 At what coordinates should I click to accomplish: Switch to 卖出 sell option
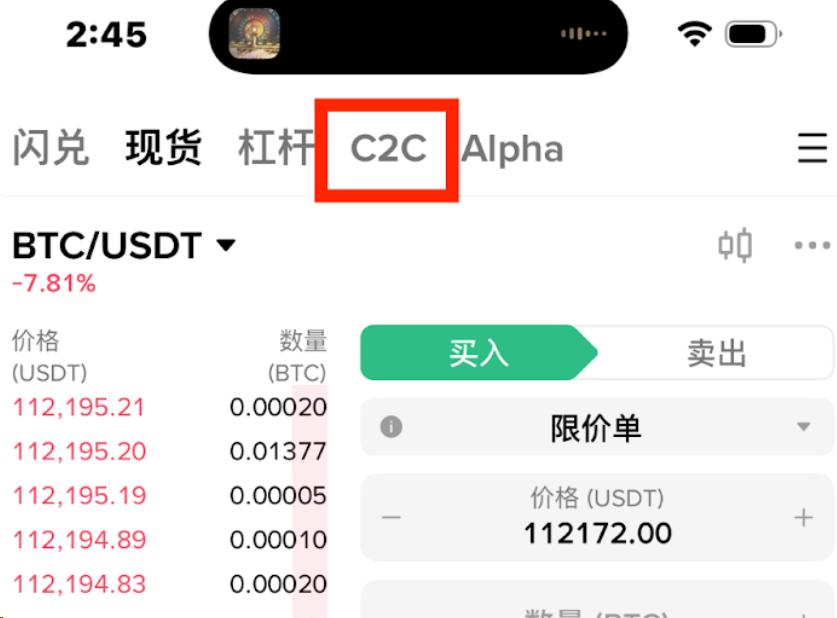(716, 353)
